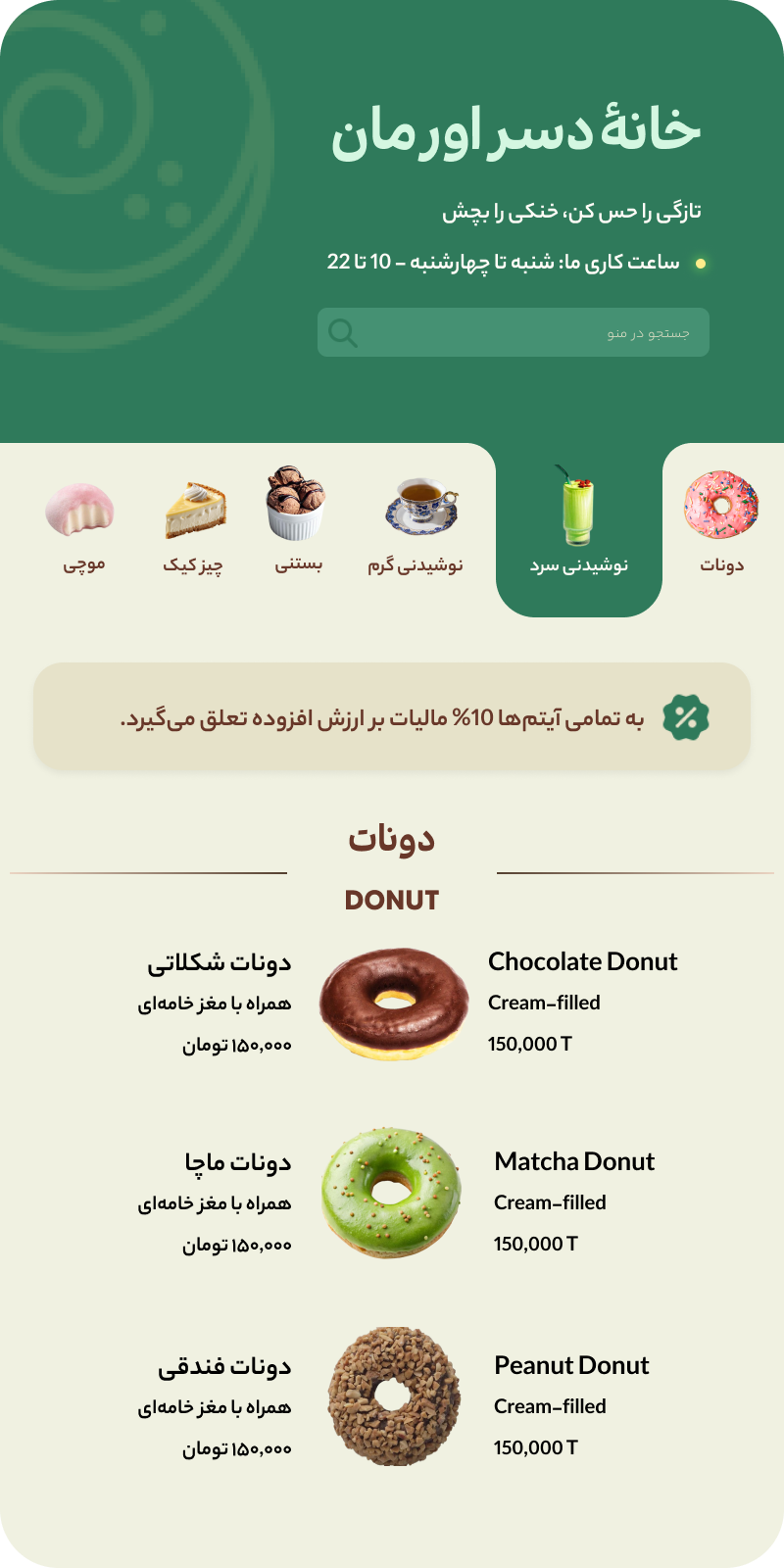This screenshot has height=1568, width=784.
Task: Select the دونات category tab
Action: click(x=722, y=522)
